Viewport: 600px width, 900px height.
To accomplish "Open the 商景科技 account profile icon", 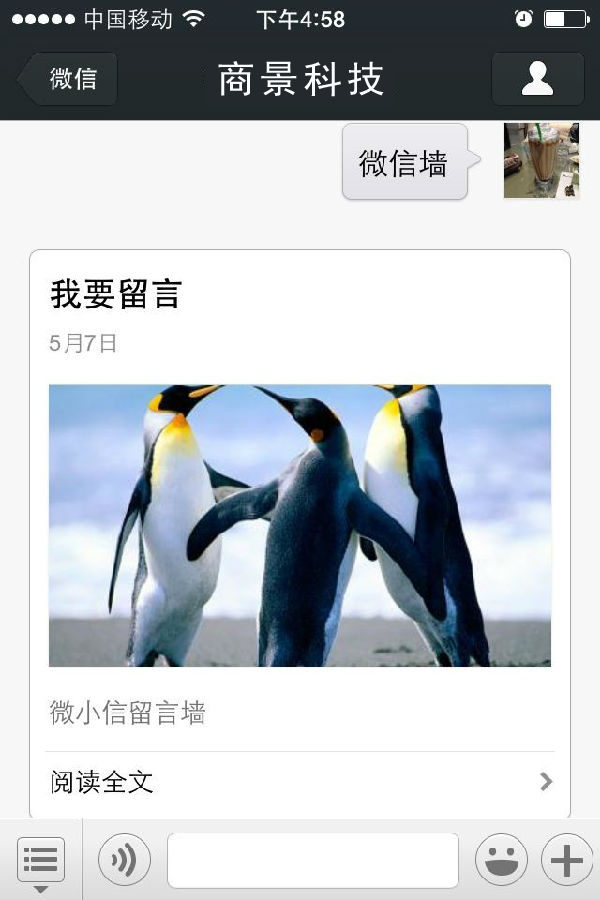I will click(x=537, y=79).
